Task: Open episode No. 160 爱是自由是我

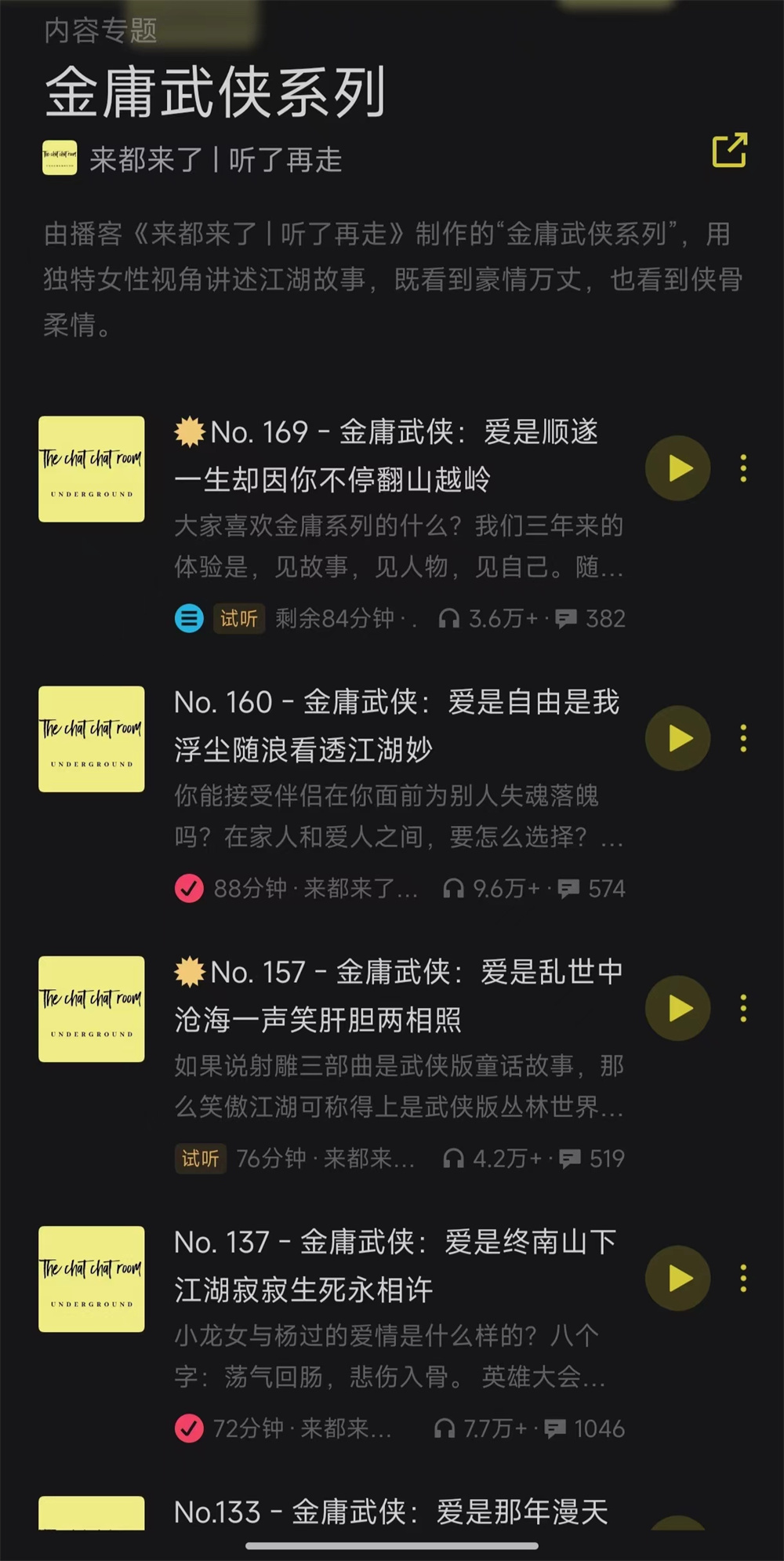Action: [x=396, y=726]
